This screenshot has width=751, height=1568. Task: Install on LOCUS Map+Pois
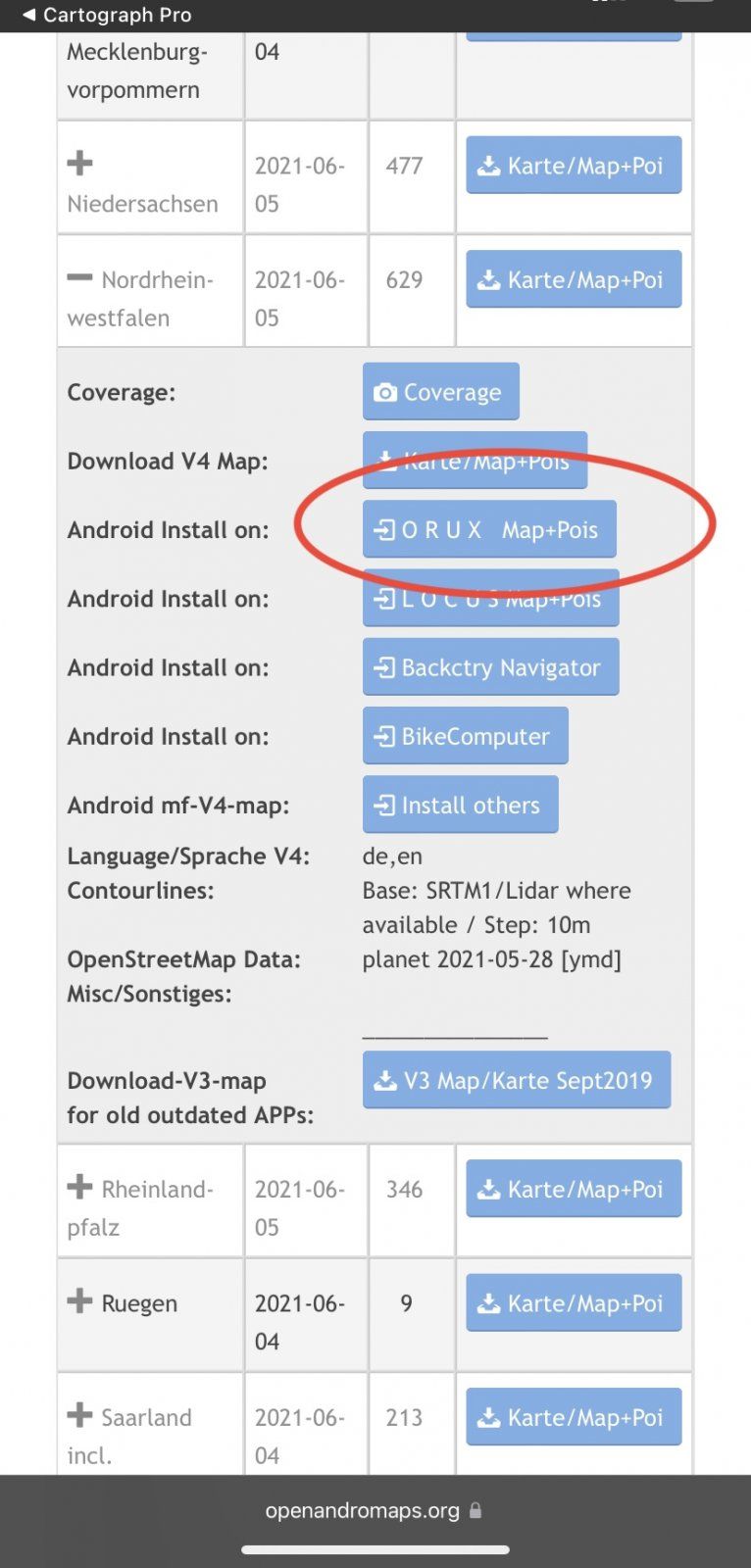click(x=490, y=599)
